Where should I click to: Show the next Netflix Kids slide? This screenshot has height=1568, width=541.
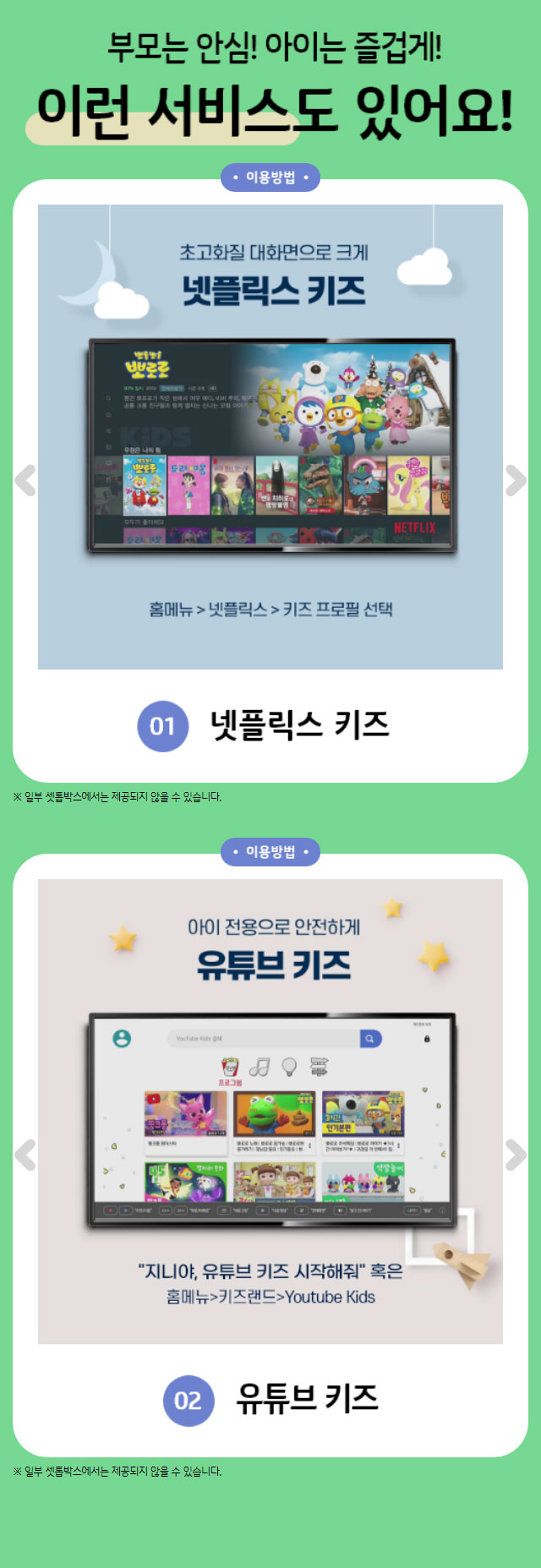click(515, 480)
